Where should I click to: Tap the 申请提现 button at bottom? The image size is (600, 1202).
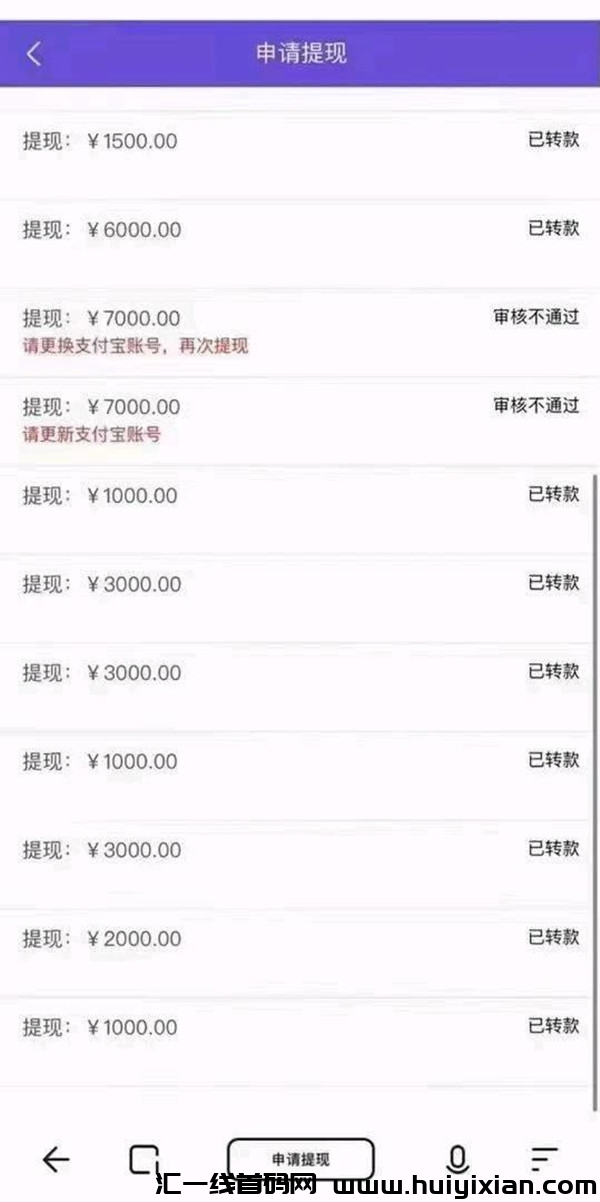[301, 1159]
